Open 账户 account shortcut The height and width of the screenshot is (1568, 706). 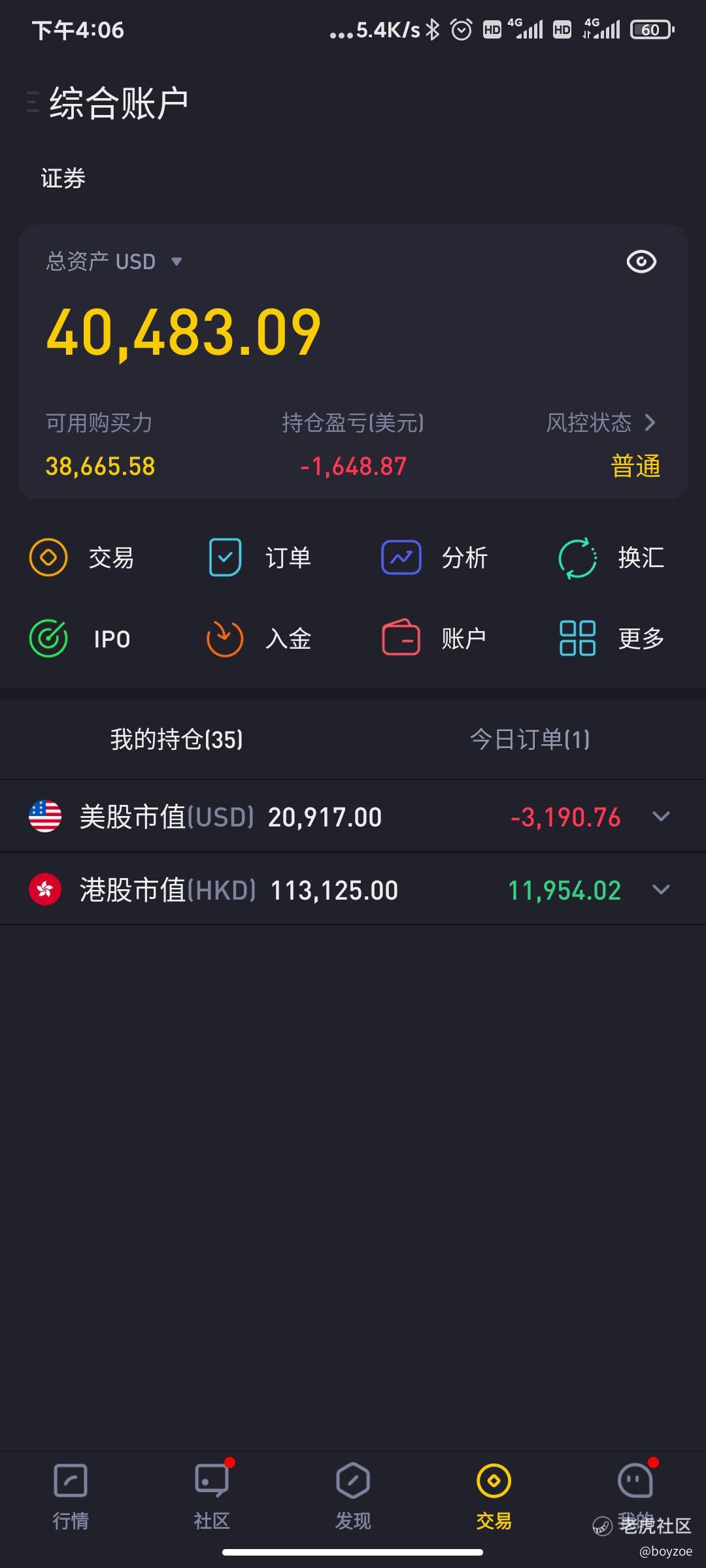click(435, 638)
